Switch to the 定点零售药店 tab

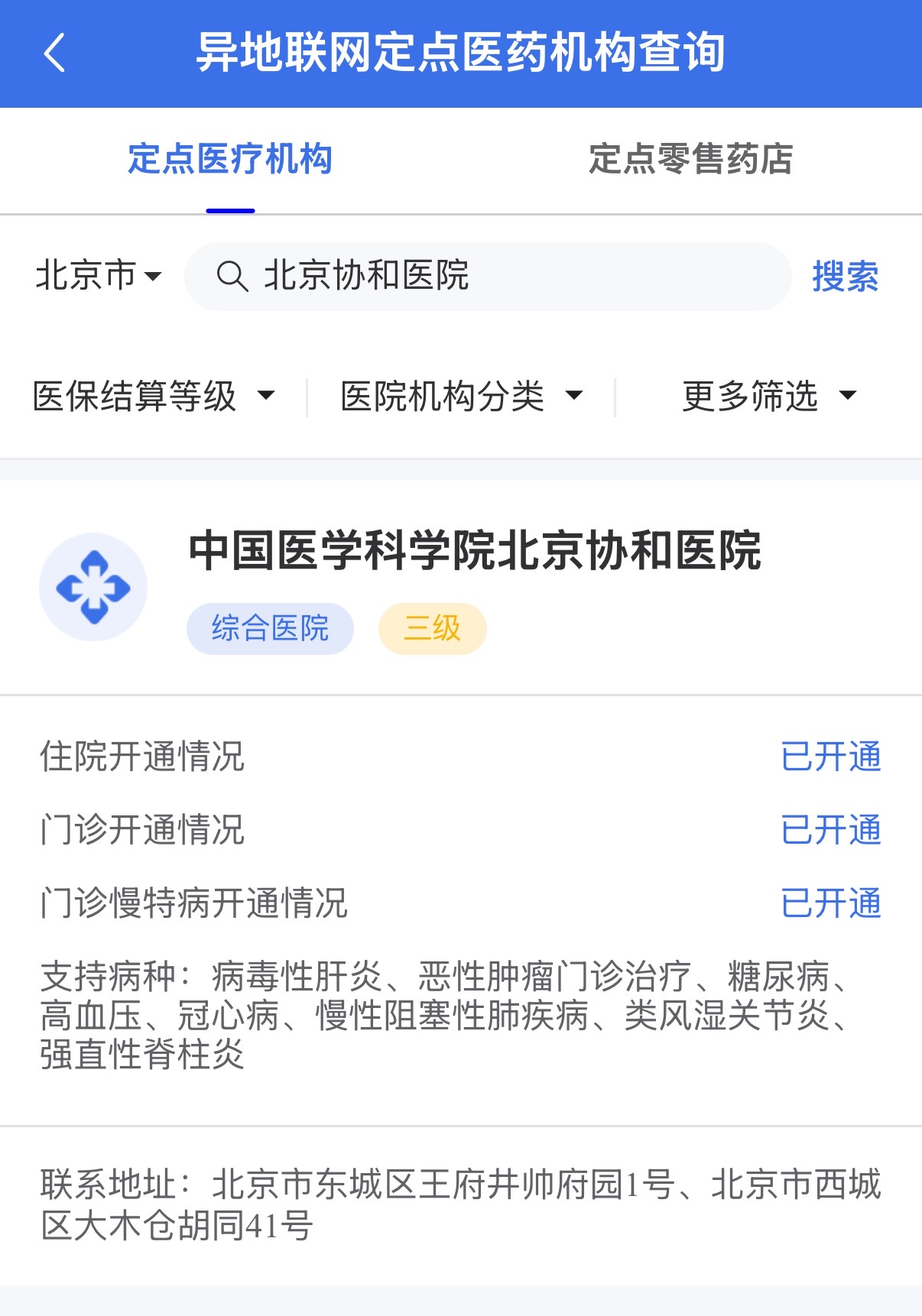pos(690,160)
